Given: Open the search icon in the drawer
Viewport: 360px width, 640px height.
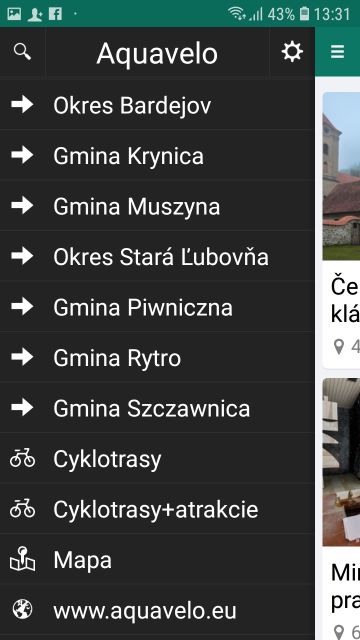Looking at the screenshot, I should [x=22, y=52].
